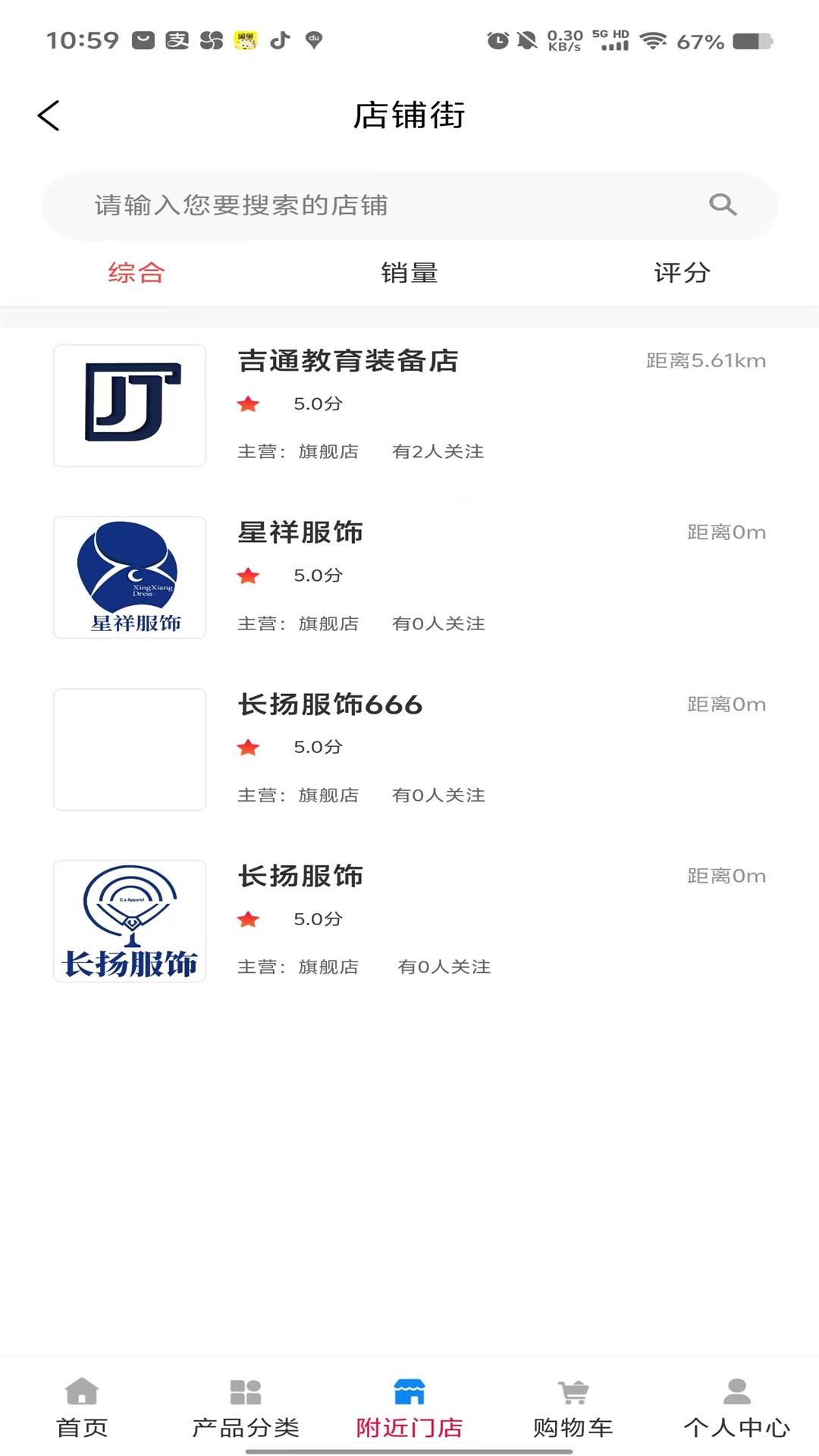Switch to the 销量 sorting tab
Screen dimensions: 819x1456
point(409,273)
